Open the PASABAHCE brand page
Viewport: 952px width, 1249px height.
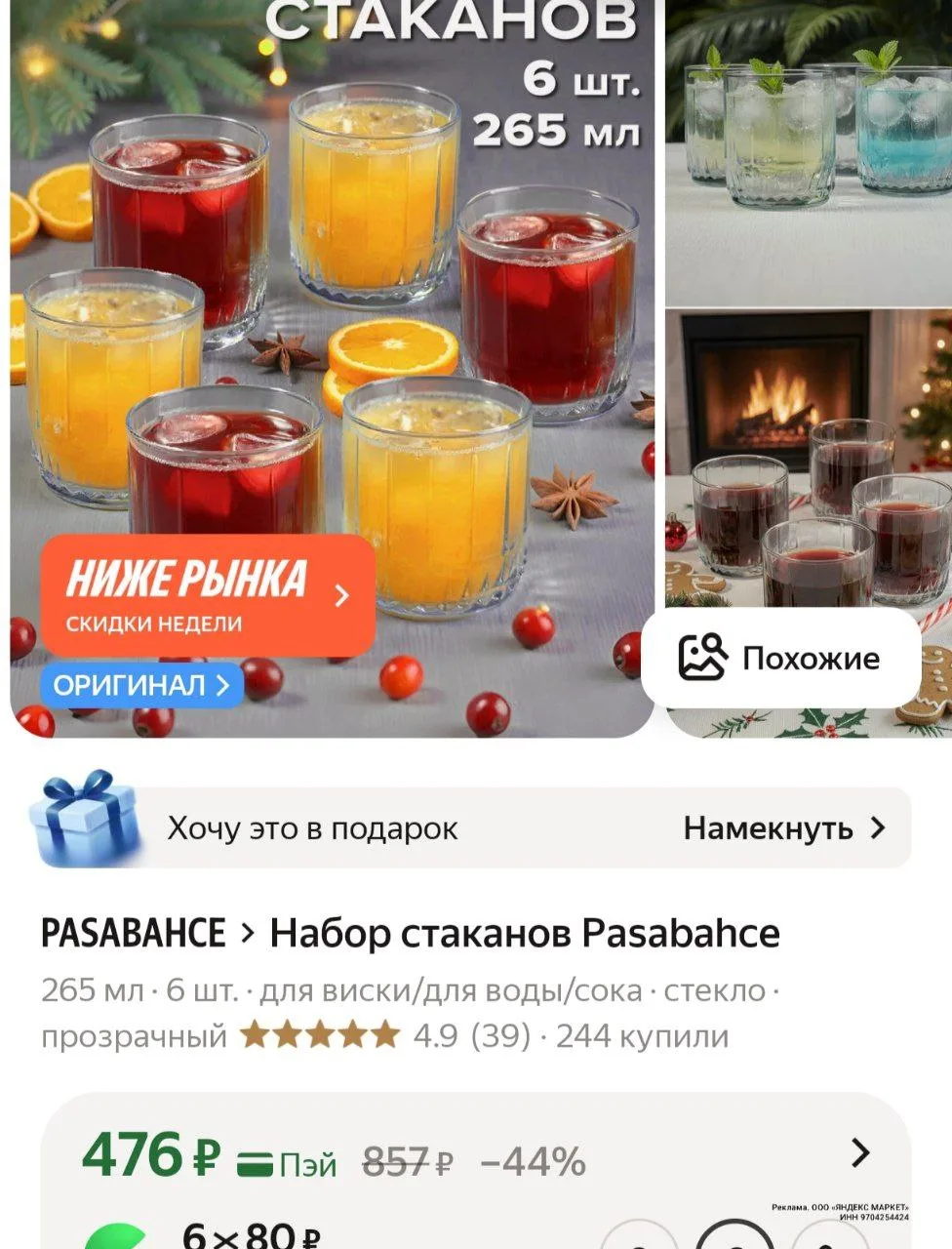coord(133,934)
